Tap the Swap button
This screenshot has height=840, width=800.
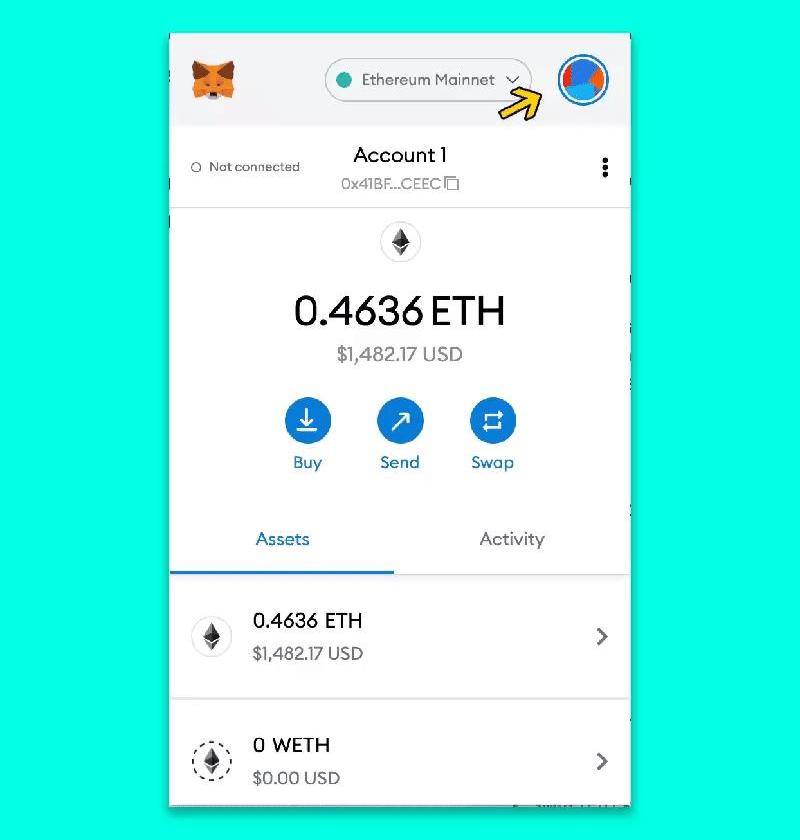pyautogui.click(x=492, y=421)
